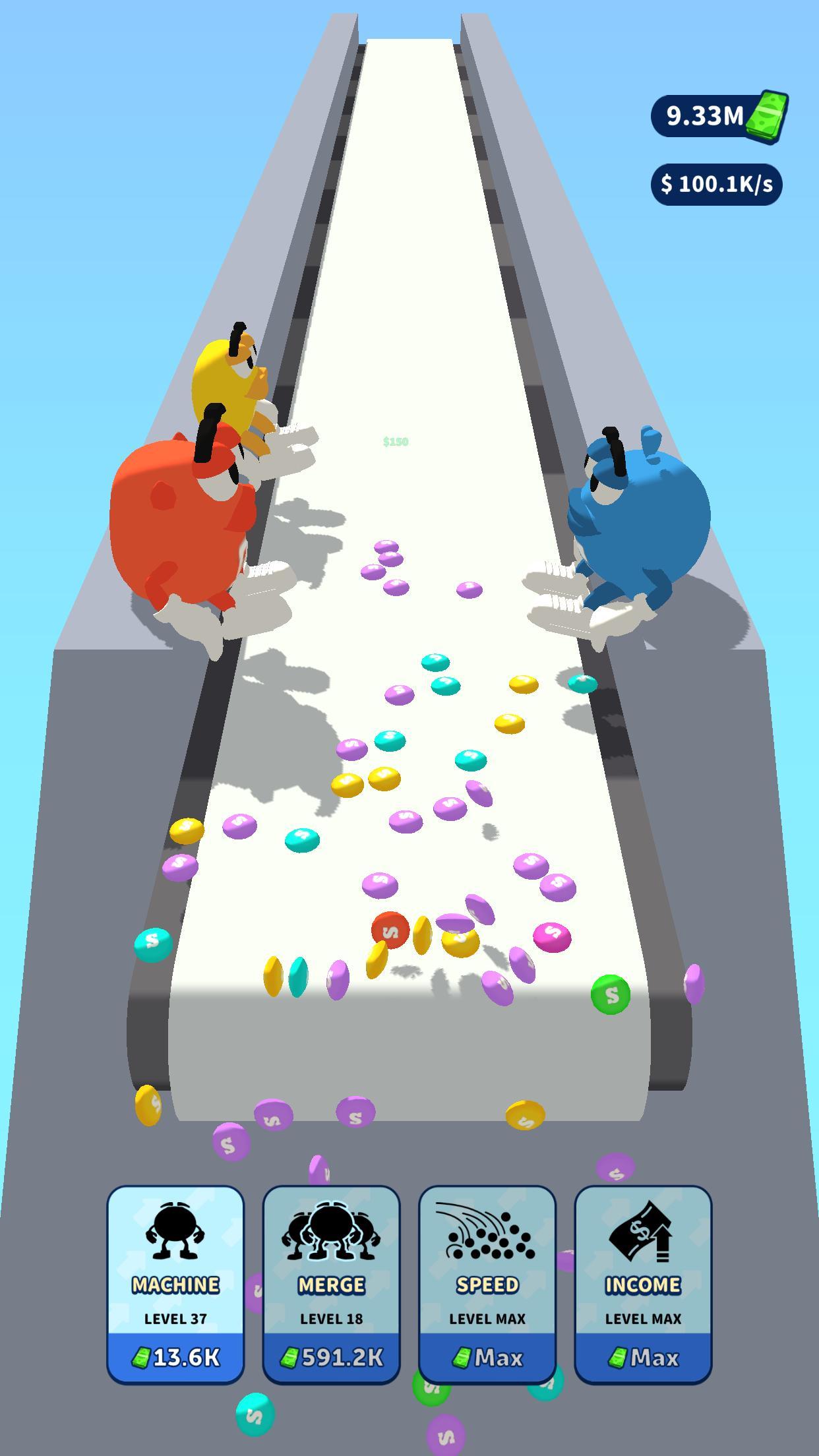
Task: Purchase the Merge upgrade for 591.2K
Action: click(331, 1284)
